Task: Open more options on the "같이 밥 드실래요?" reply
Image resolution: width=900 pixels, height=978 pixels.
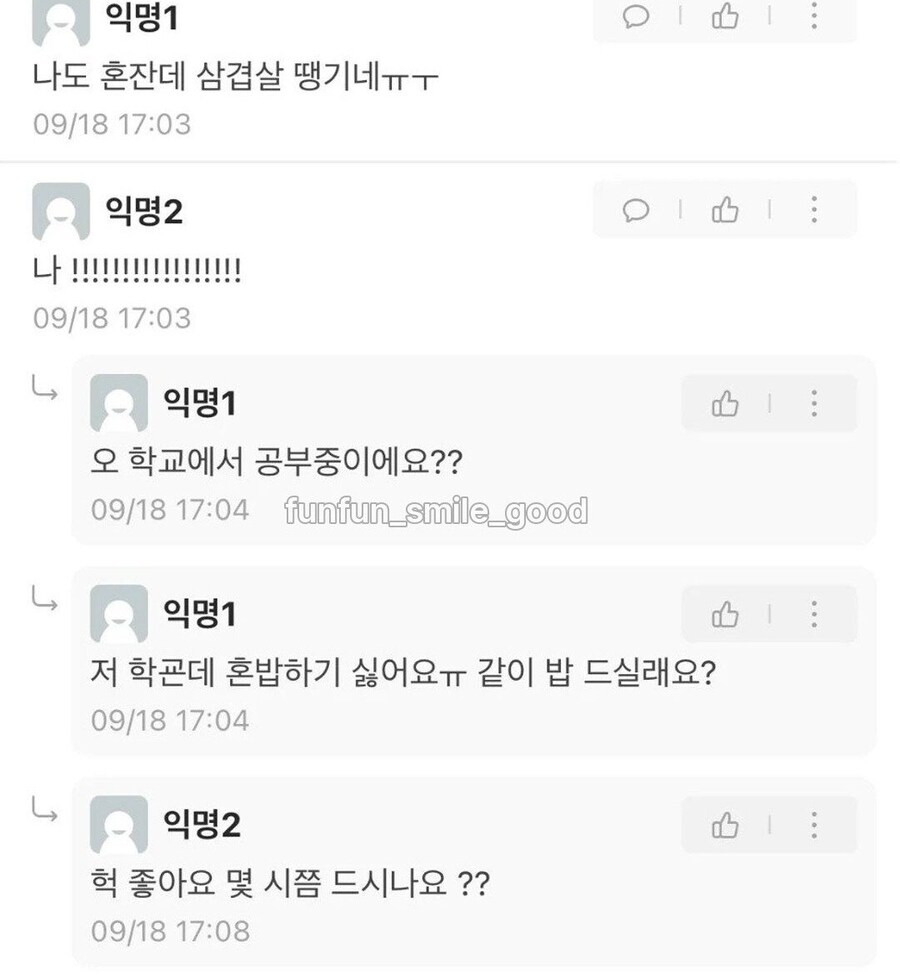Action: pyautogui.click(x=814, y=615)
